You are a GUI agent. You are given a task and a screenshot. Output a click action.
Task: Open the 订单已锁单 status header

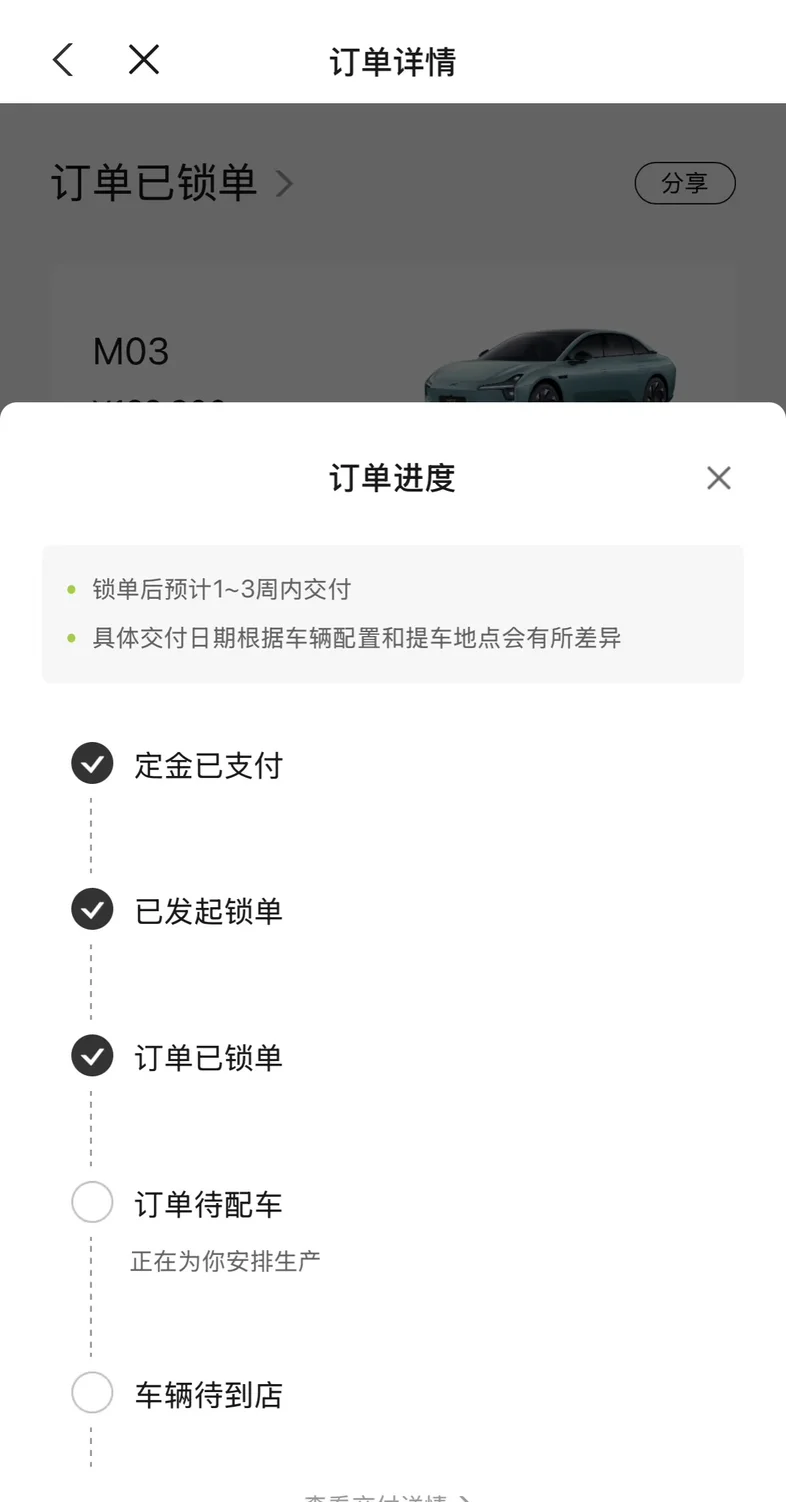tap(172, 184)
